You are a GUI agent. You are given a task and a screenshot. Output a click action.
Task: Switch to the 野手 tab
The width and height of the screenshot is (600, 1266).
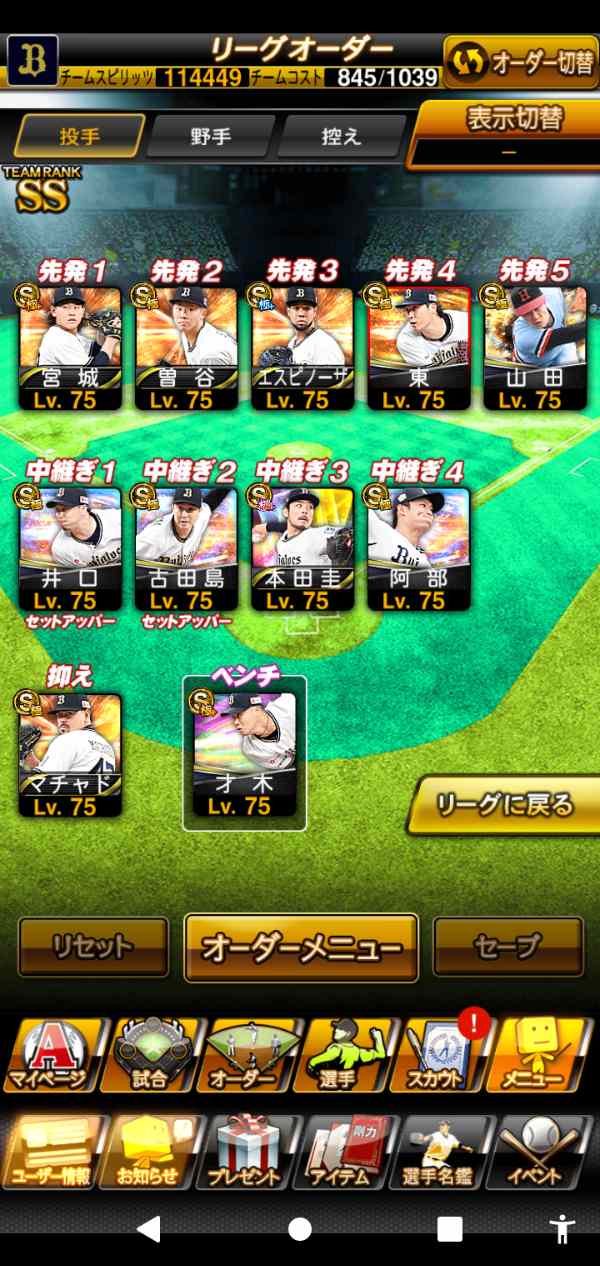click(x=211, y=137)
